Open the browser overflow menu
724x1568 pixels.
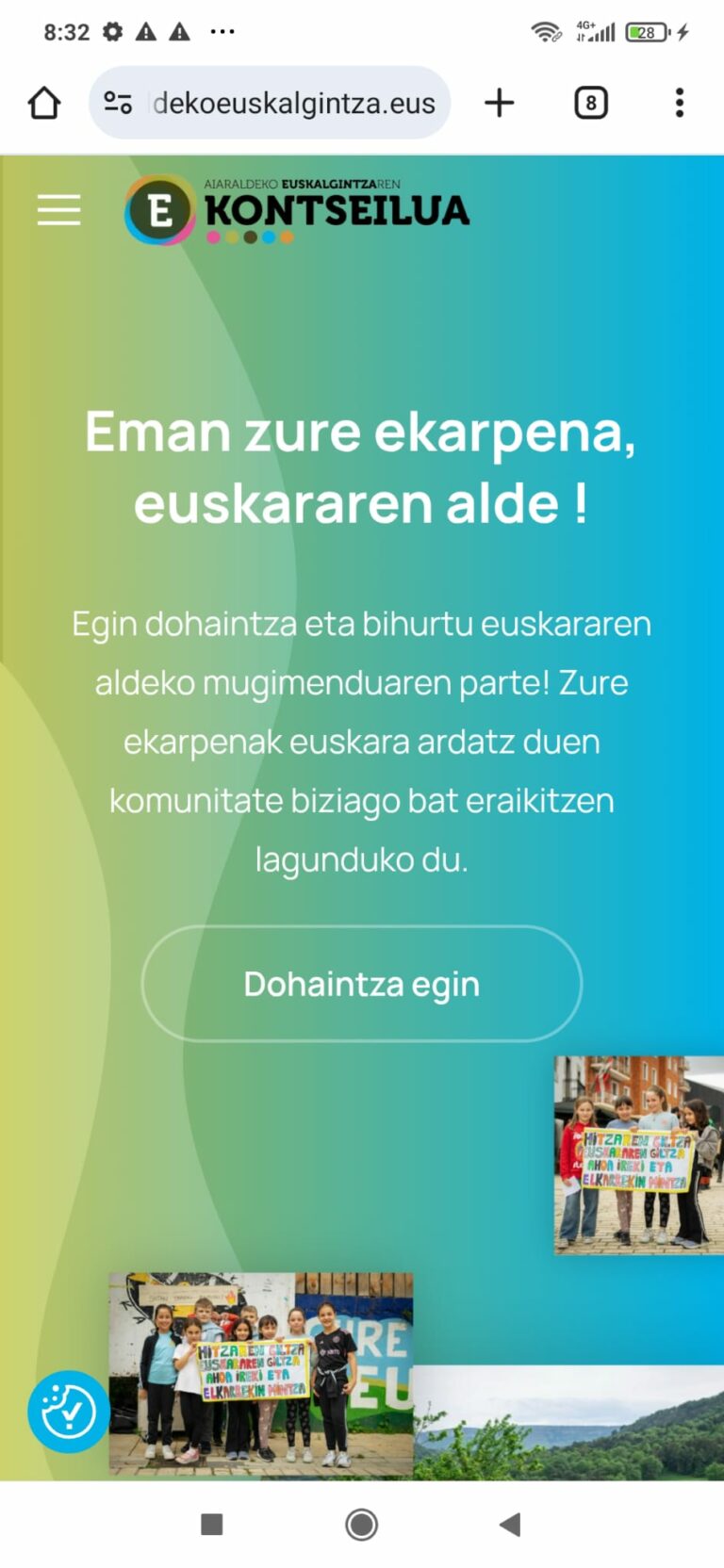click(x=679, y=103)
